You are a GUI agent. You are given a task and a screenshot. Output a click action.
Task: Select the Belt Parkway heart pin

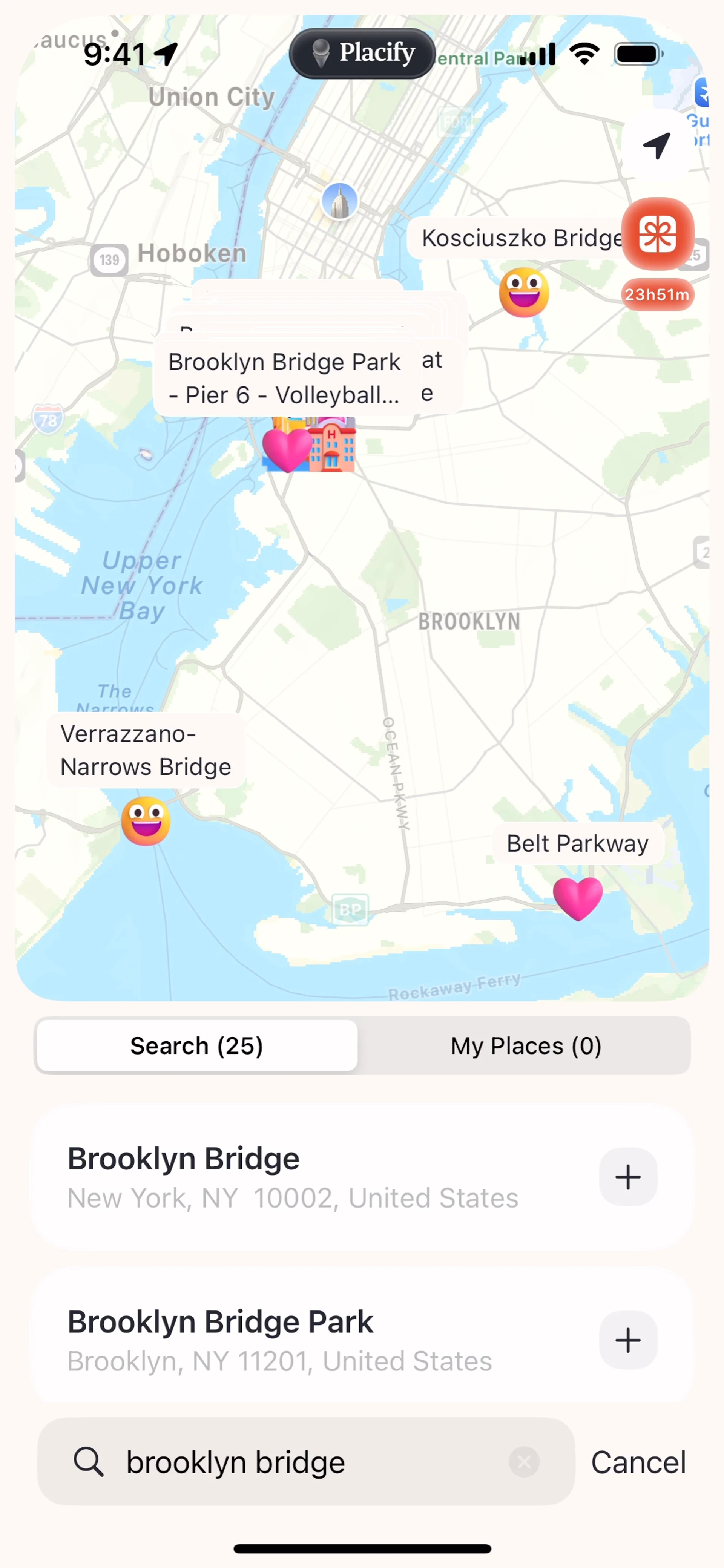pyautogui.click(x=577, y=898)
